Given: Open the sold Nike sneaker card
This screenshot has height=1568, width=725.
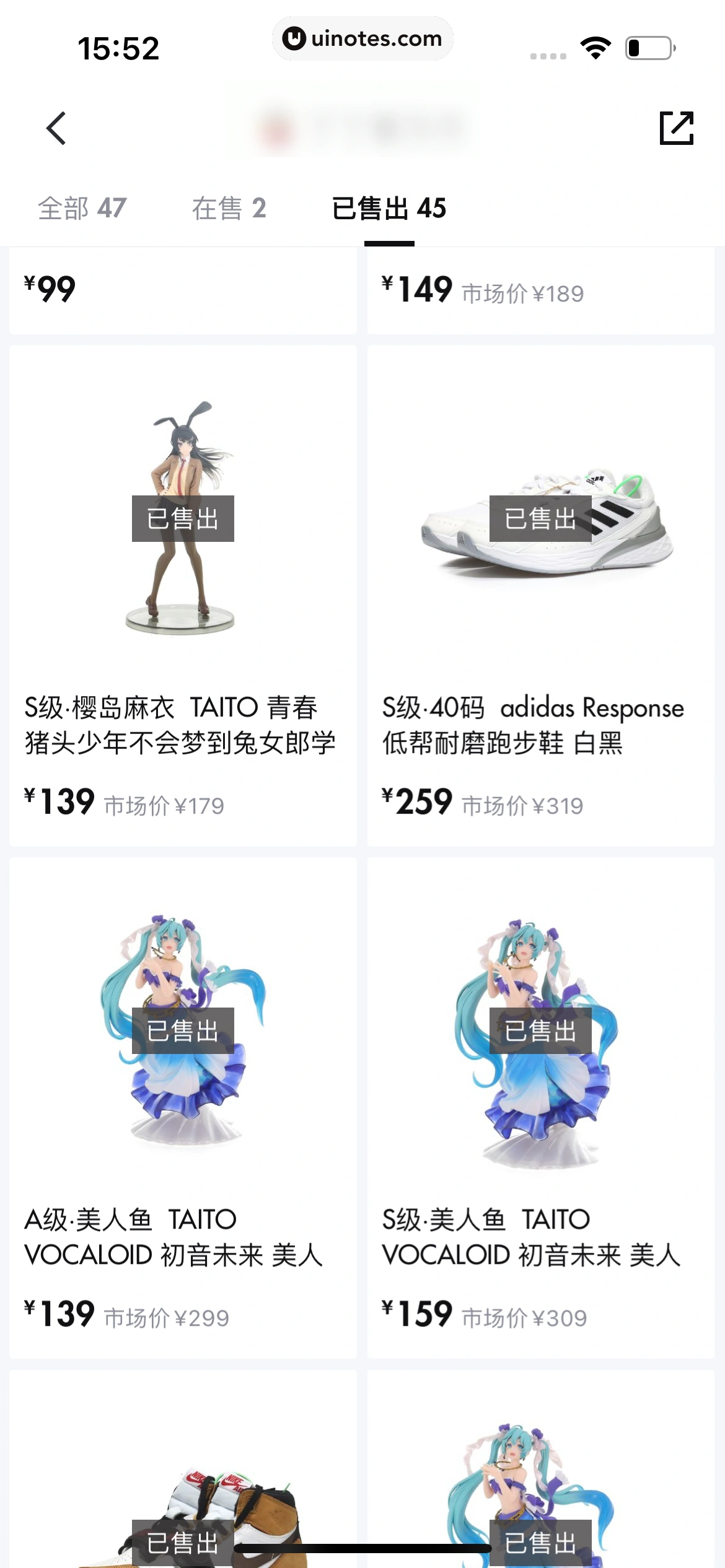Looking at the screenshot, I should (182, 1486).
